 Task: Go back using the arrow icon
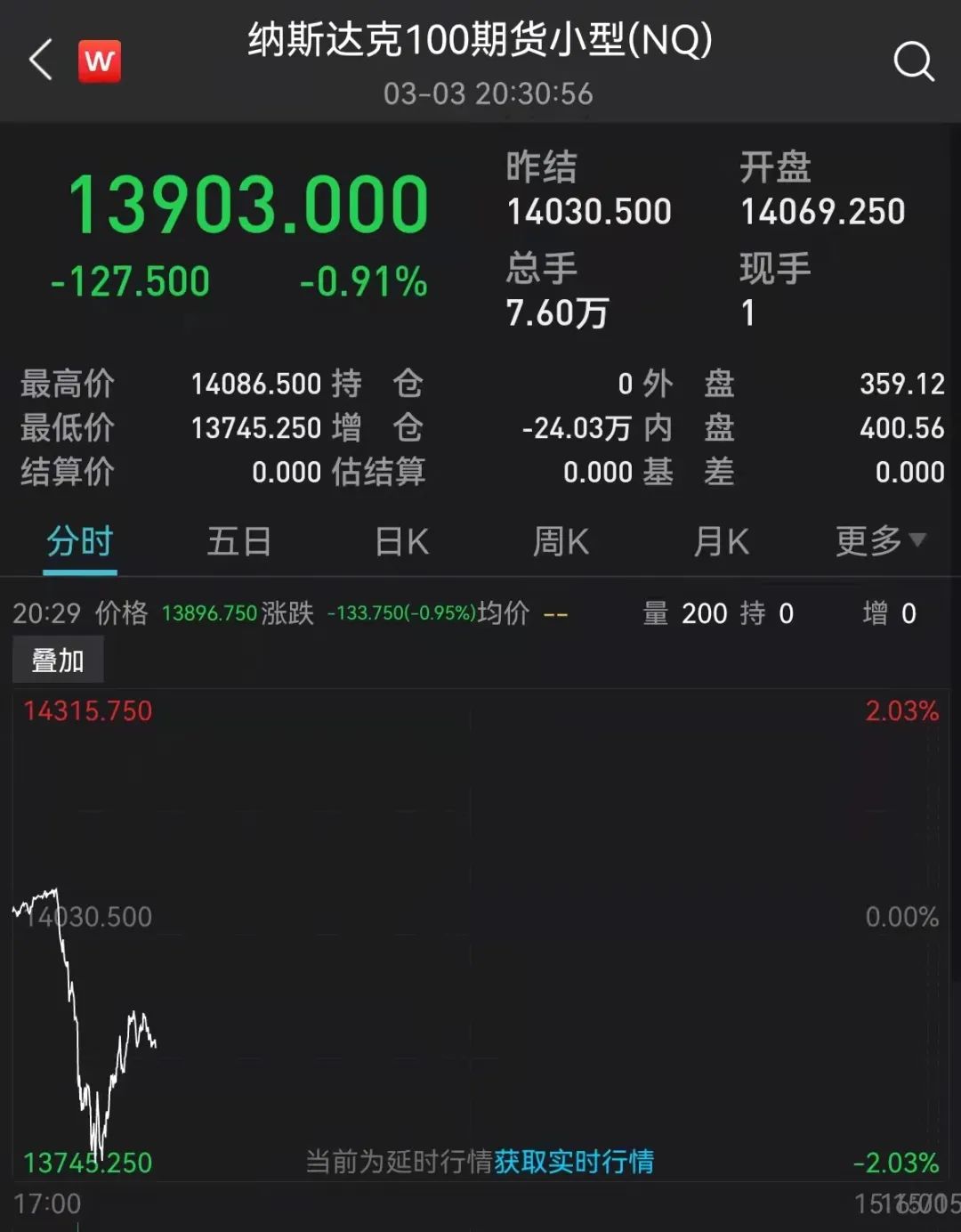(x=41, y=61)
